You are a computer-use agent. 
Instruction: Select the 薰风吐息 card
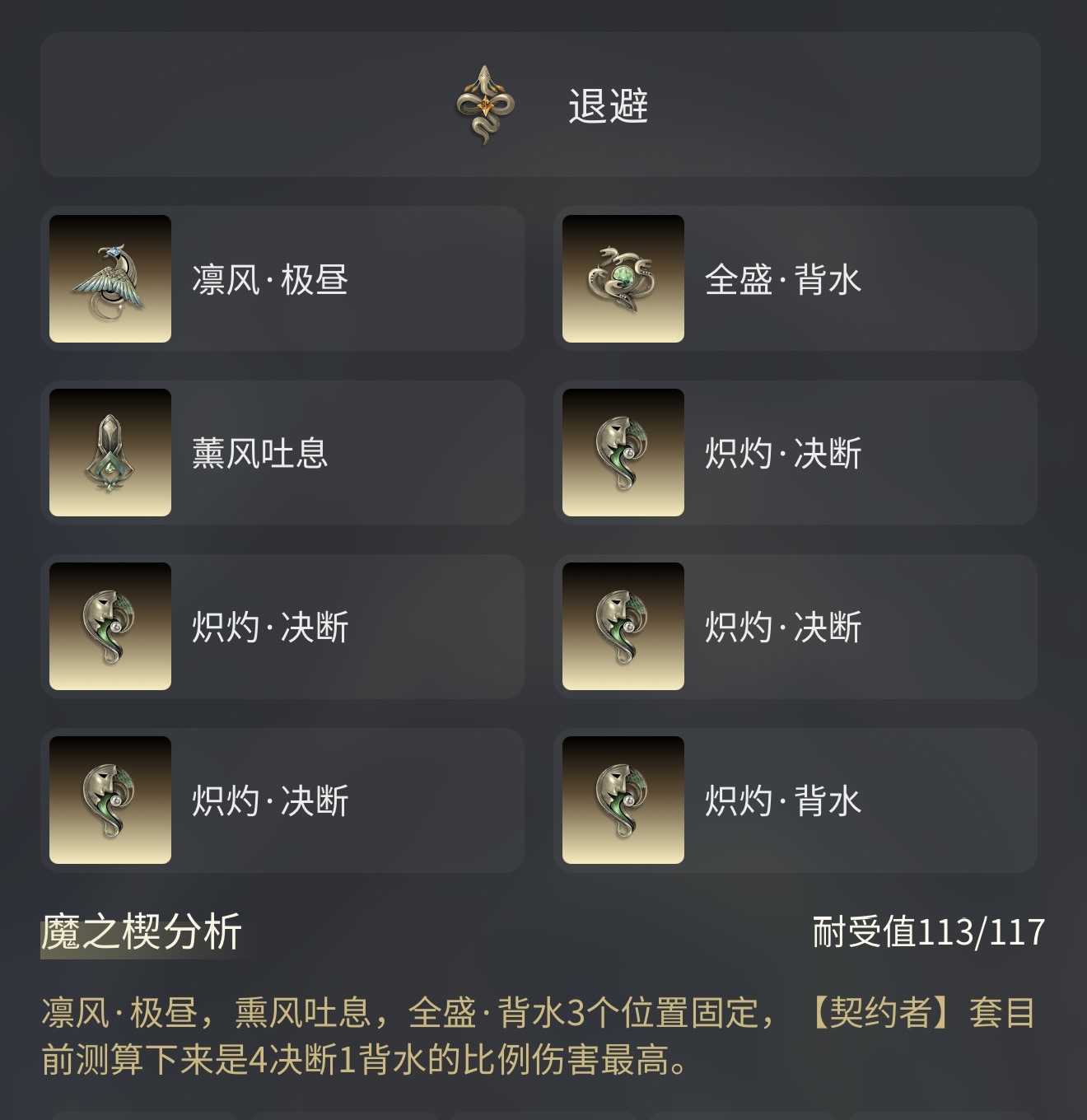click(x=282, y=453)
